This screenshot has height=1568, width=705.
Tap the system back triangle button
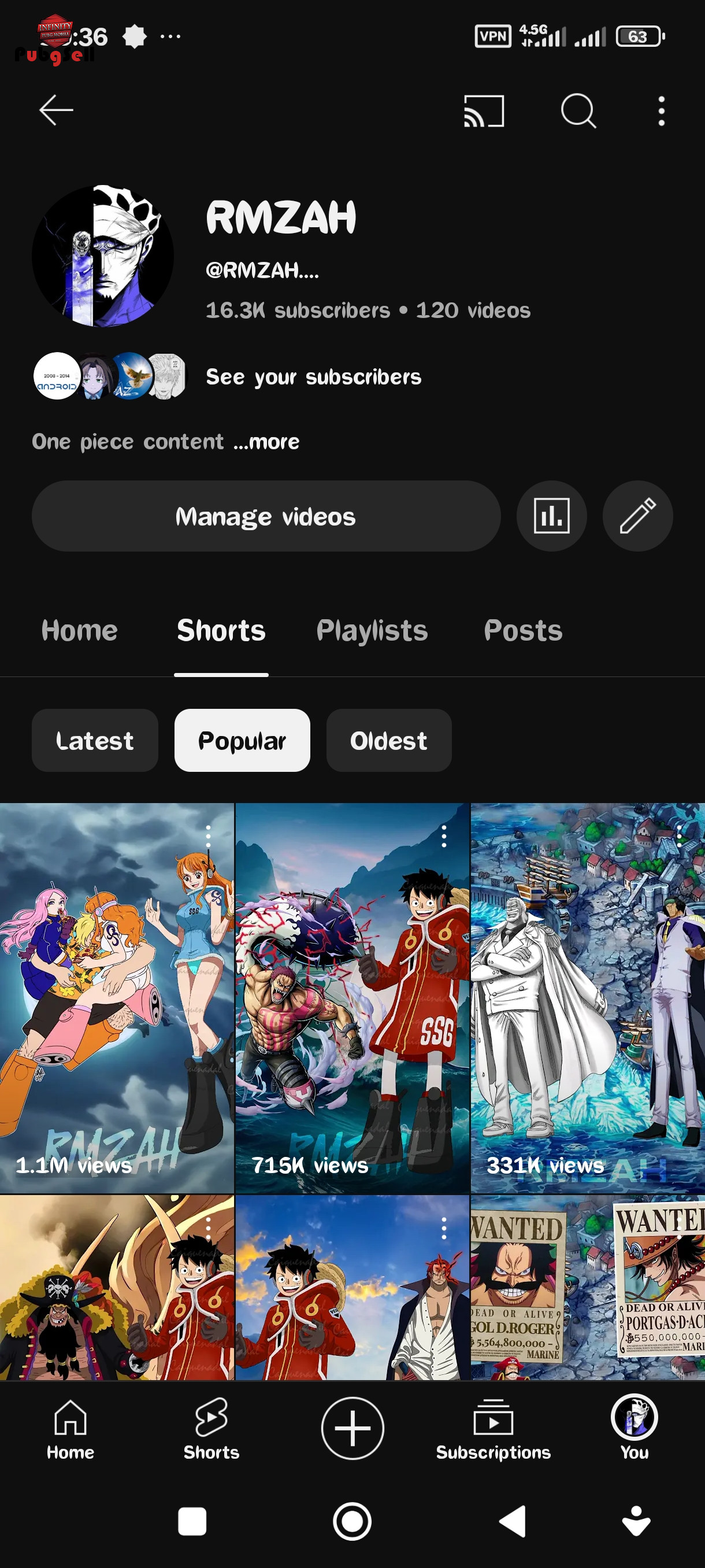click(513, 1522)
